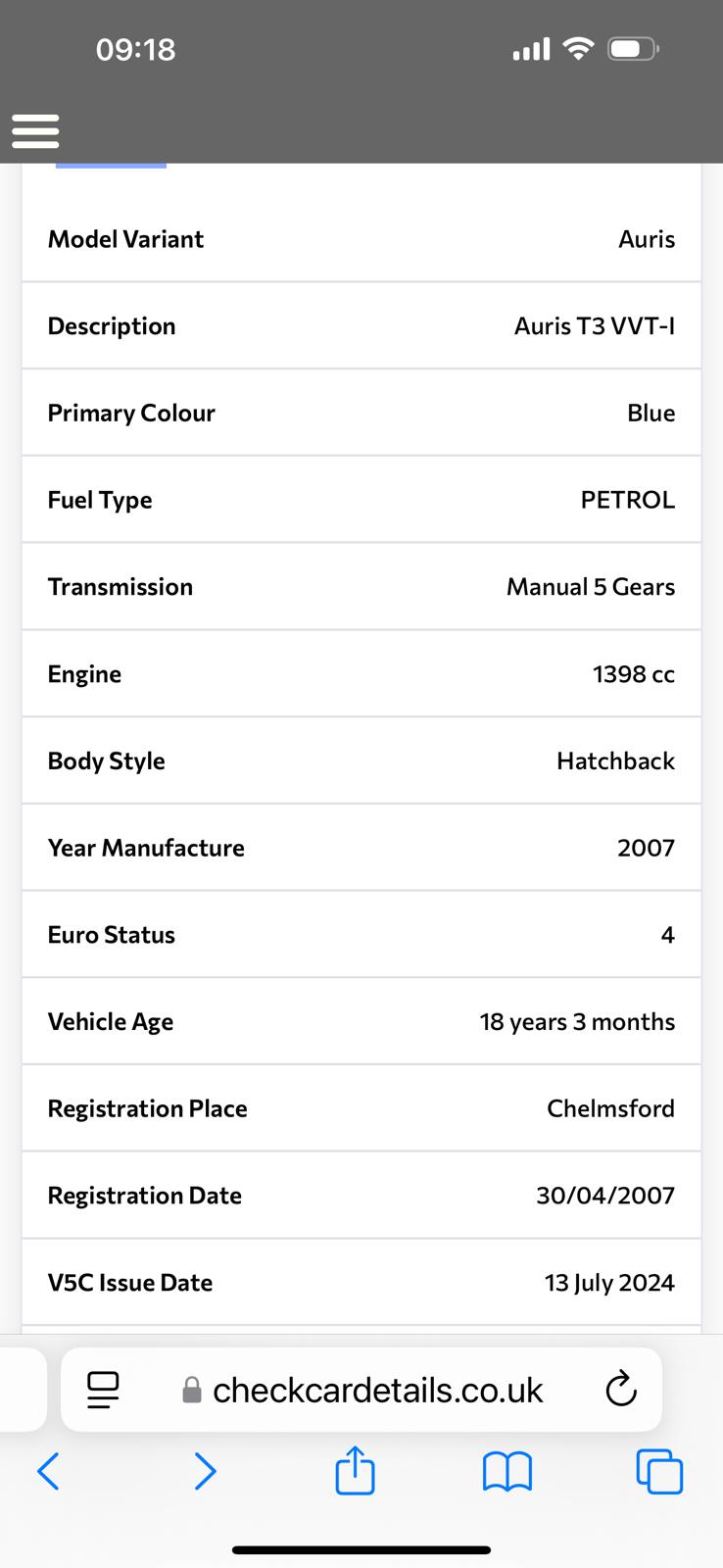Share this web page

(355, 1471)
